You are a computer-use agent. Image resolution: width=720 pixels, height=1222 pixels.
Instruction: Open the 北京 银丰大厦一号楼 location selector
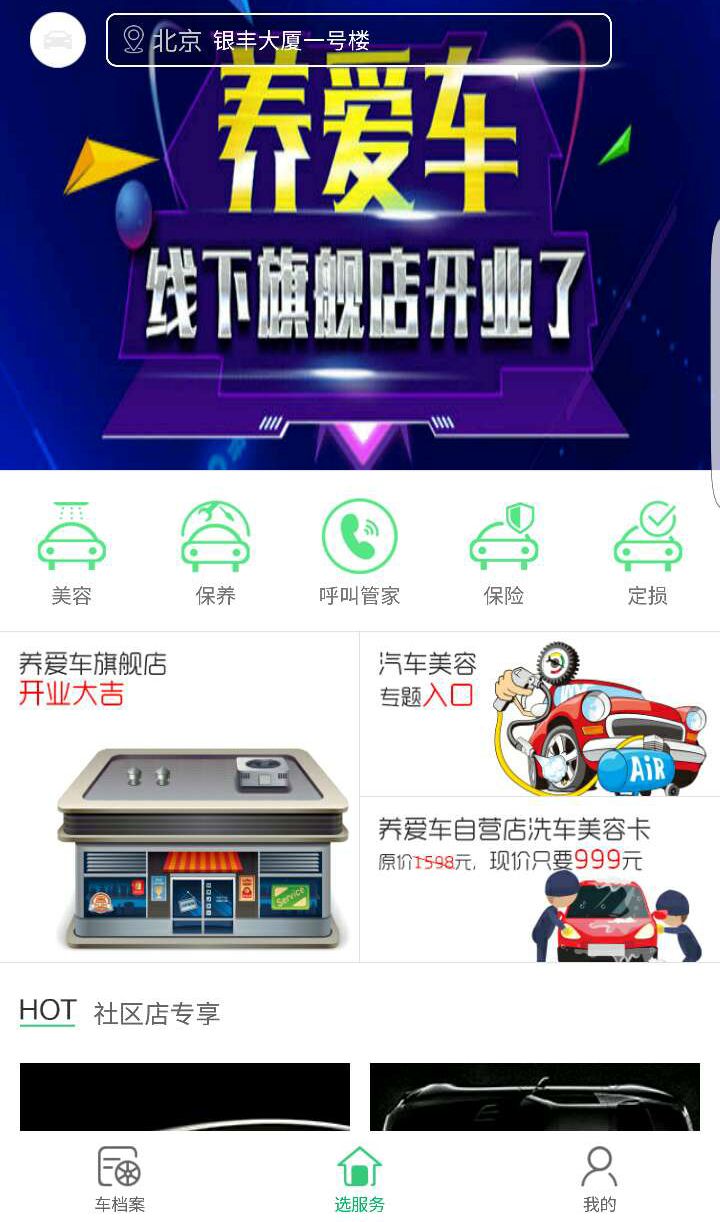(358, 40)
